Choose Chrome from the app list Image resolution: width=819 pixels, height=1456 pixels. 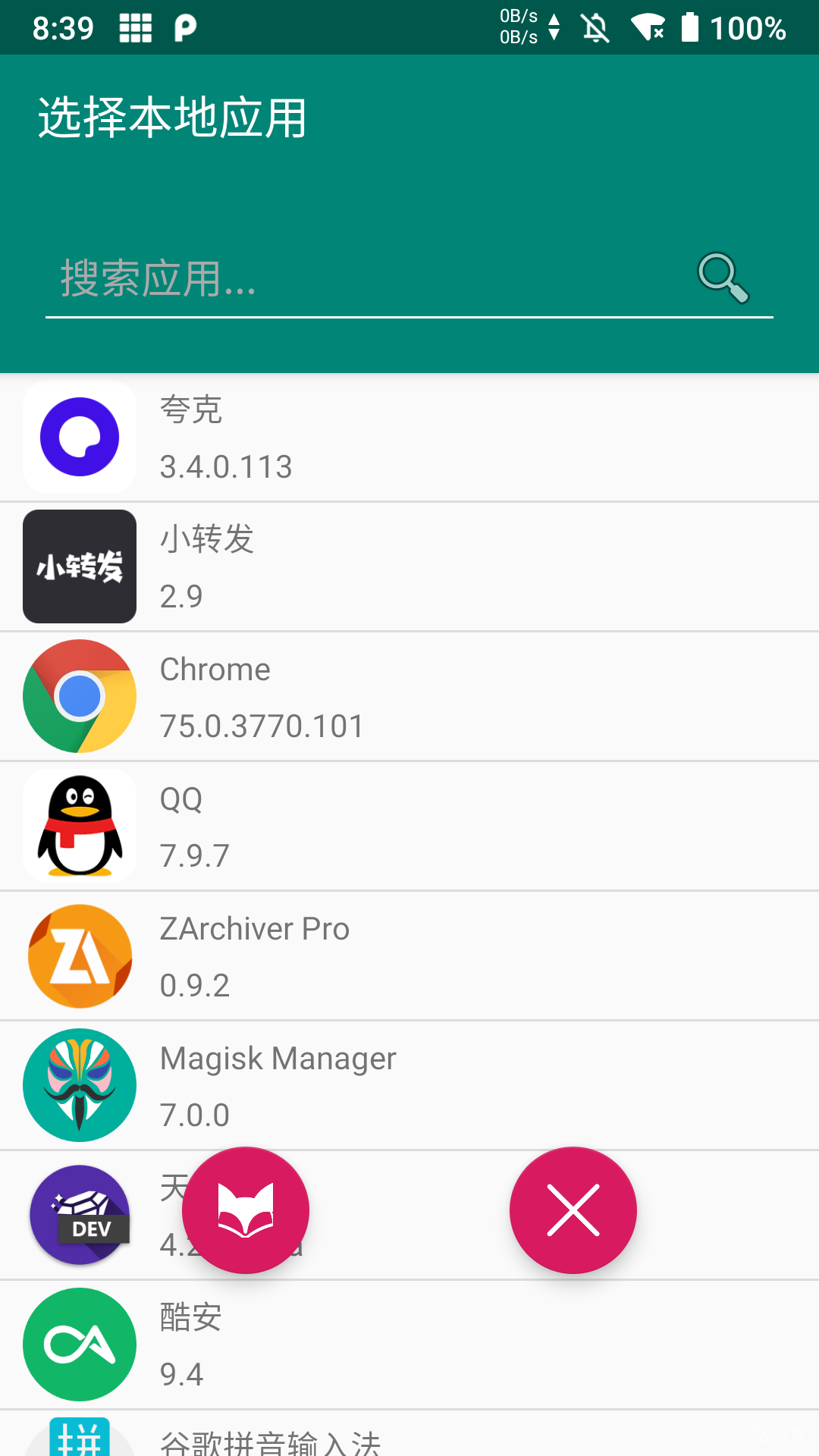pos(409,696)
